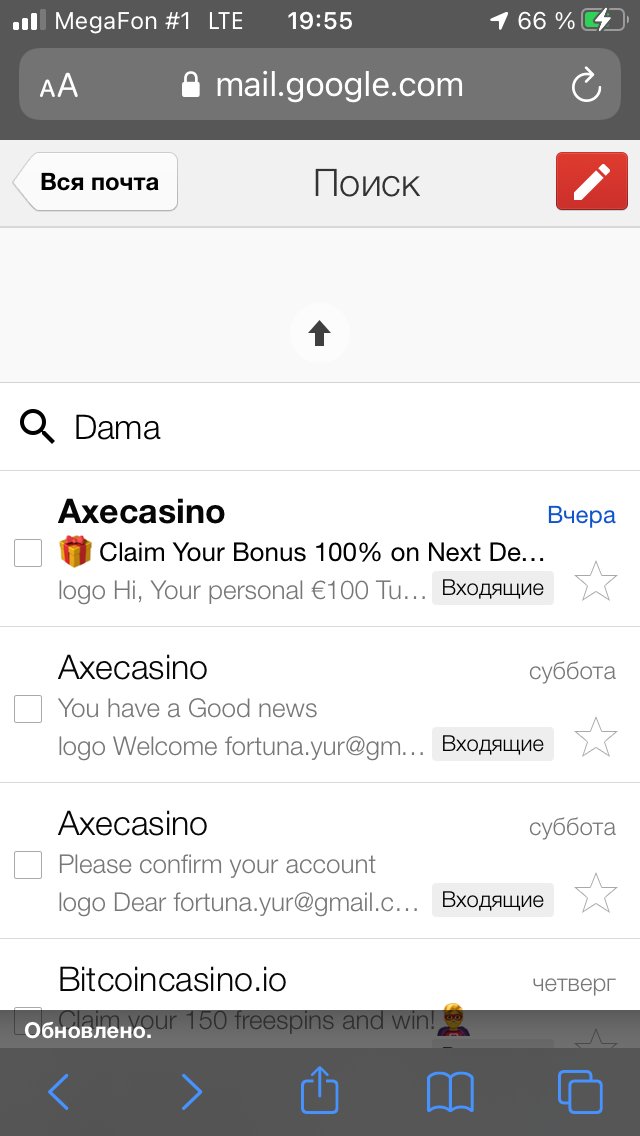Screen dimensions: 640x1136
Task: Compose a new email with the red pencil button
Action: (x=591, y=181)
